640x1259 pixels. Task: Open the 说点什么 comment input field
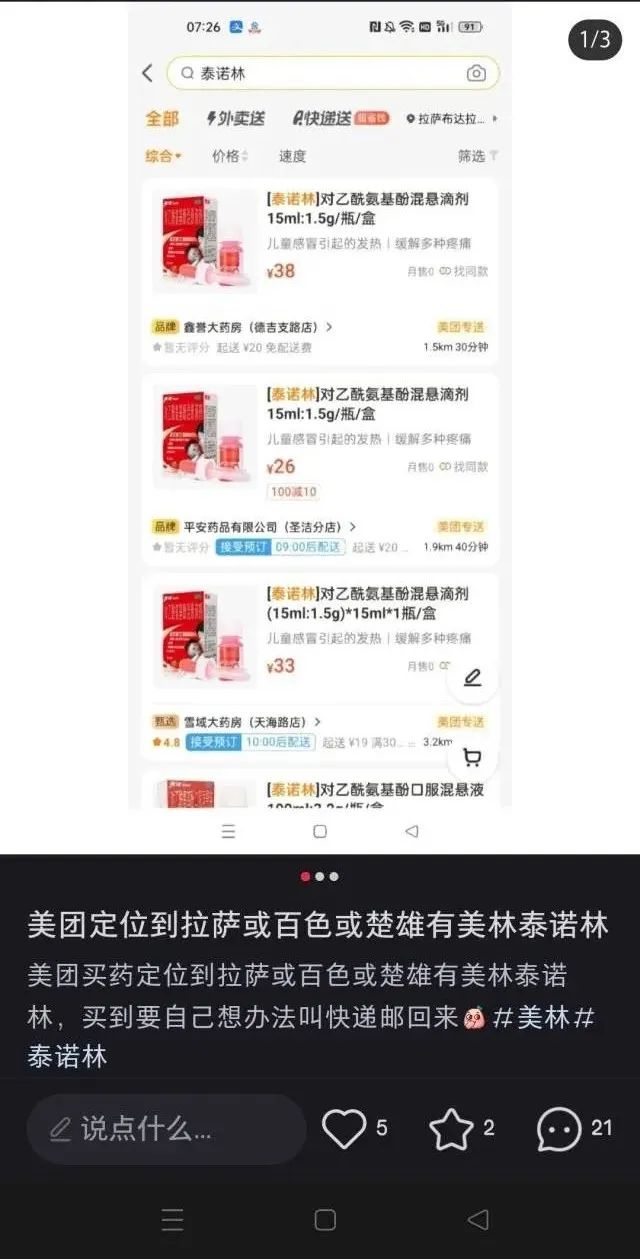click(166, 1129)
